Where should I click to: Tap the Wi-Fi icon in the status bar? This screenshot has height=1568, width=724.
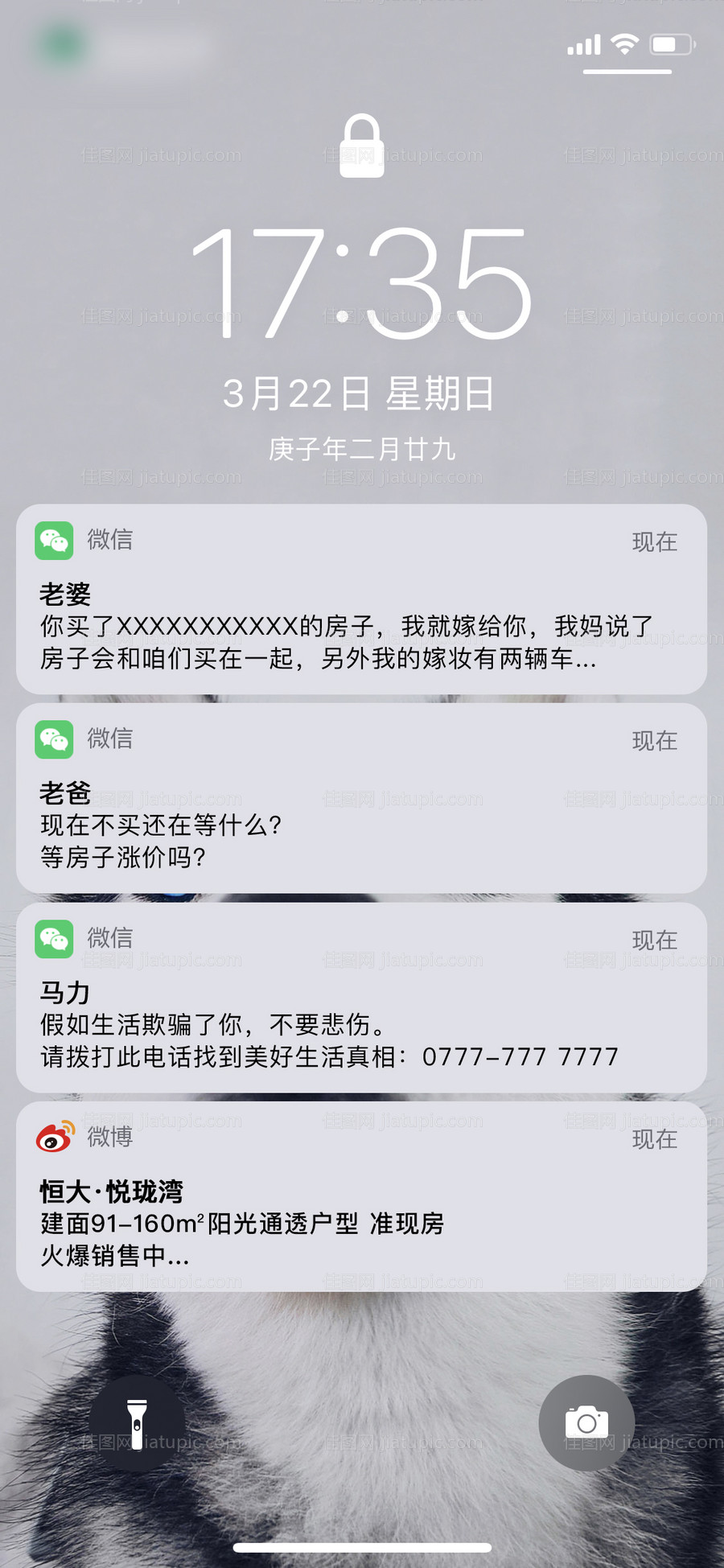(x=623, y=44)
